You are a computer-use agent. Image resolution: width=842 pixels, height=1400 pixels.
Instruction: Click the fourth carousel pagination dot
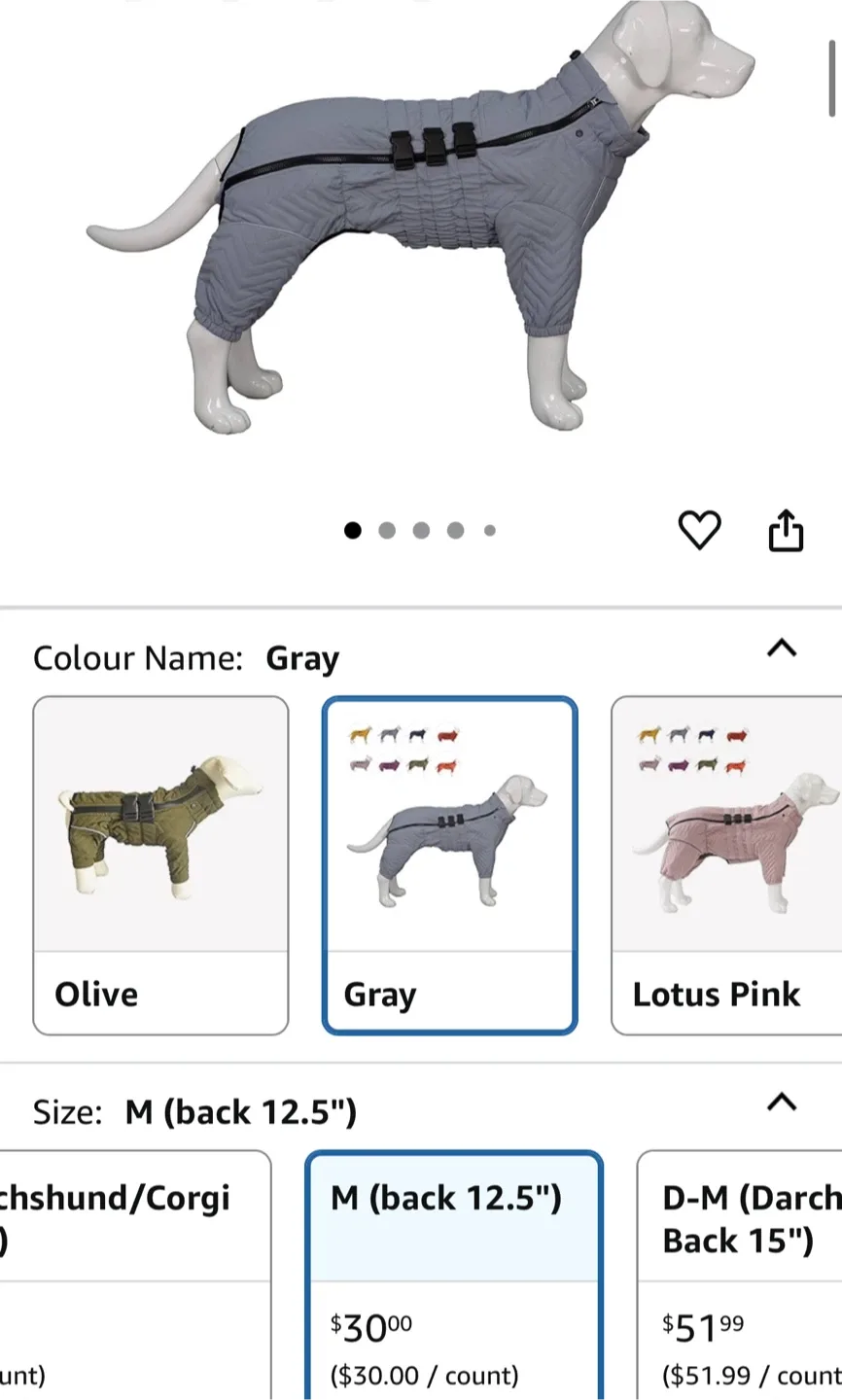[x=455, y=531]
